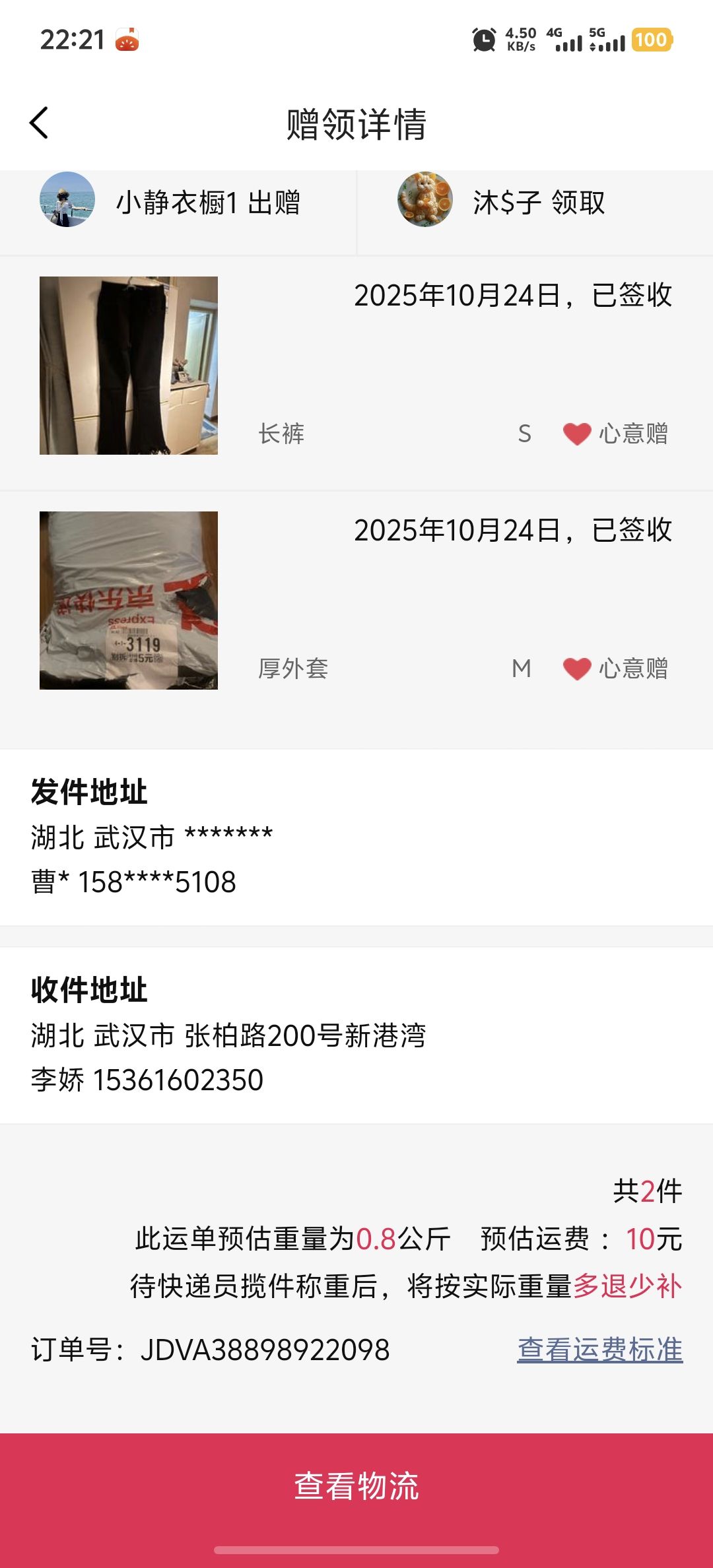Open 小静衣橱1 giver profile
The image size is (713, 1568).
click(67, 200)
